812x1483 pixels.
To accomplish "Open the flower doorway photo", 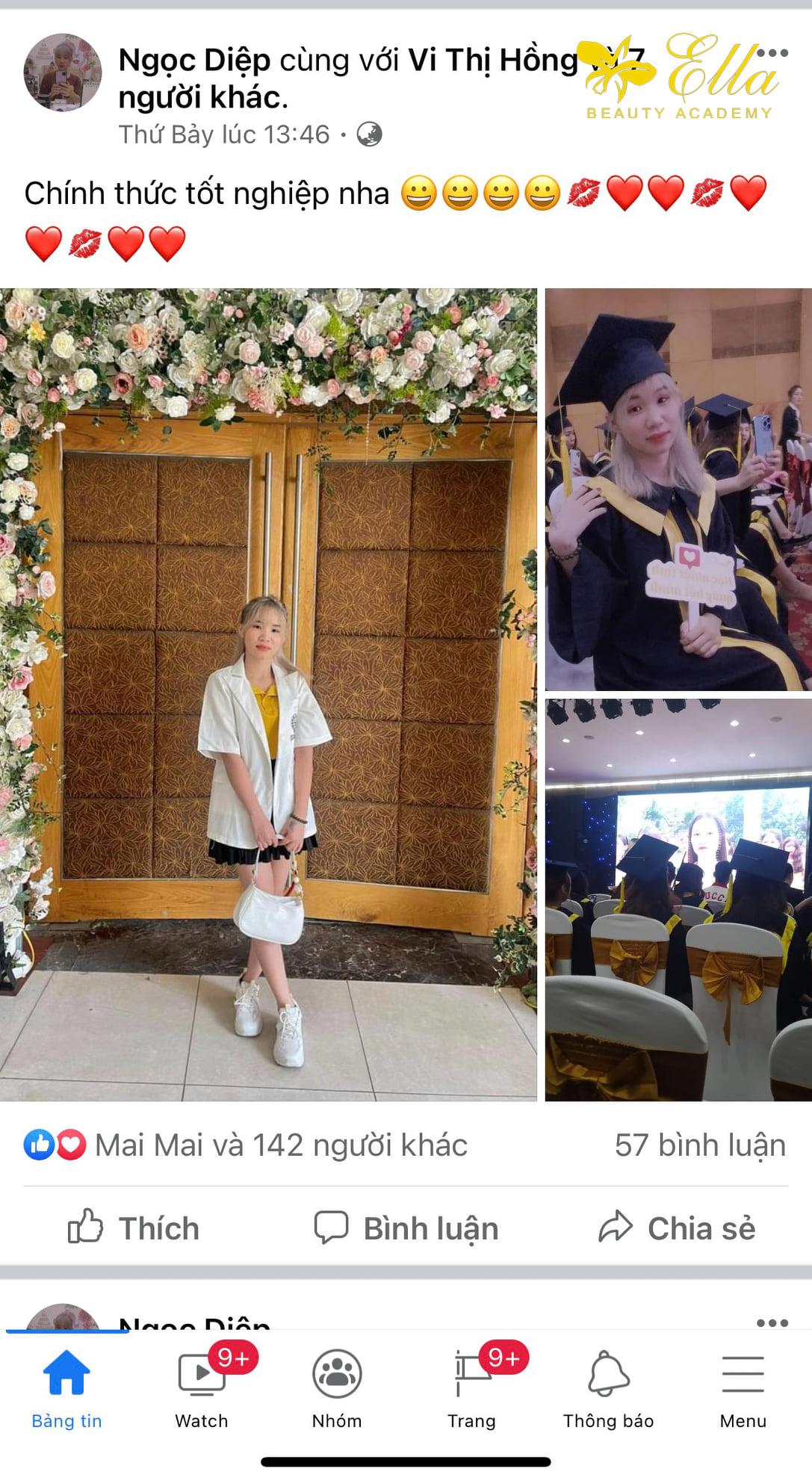I will 268,694.
